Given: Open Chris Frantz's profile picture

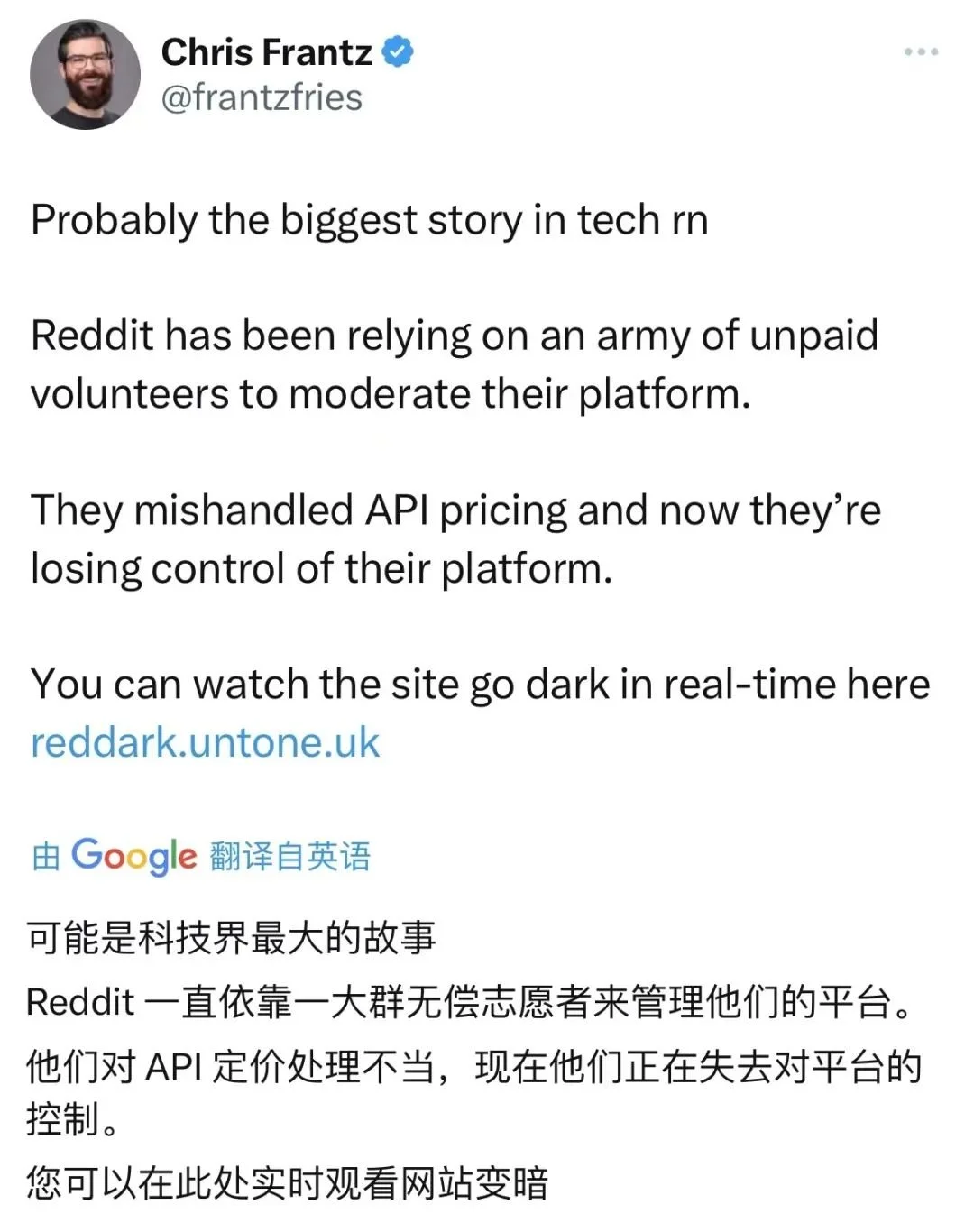Looking at the screenshot, I should coord(85,74).
